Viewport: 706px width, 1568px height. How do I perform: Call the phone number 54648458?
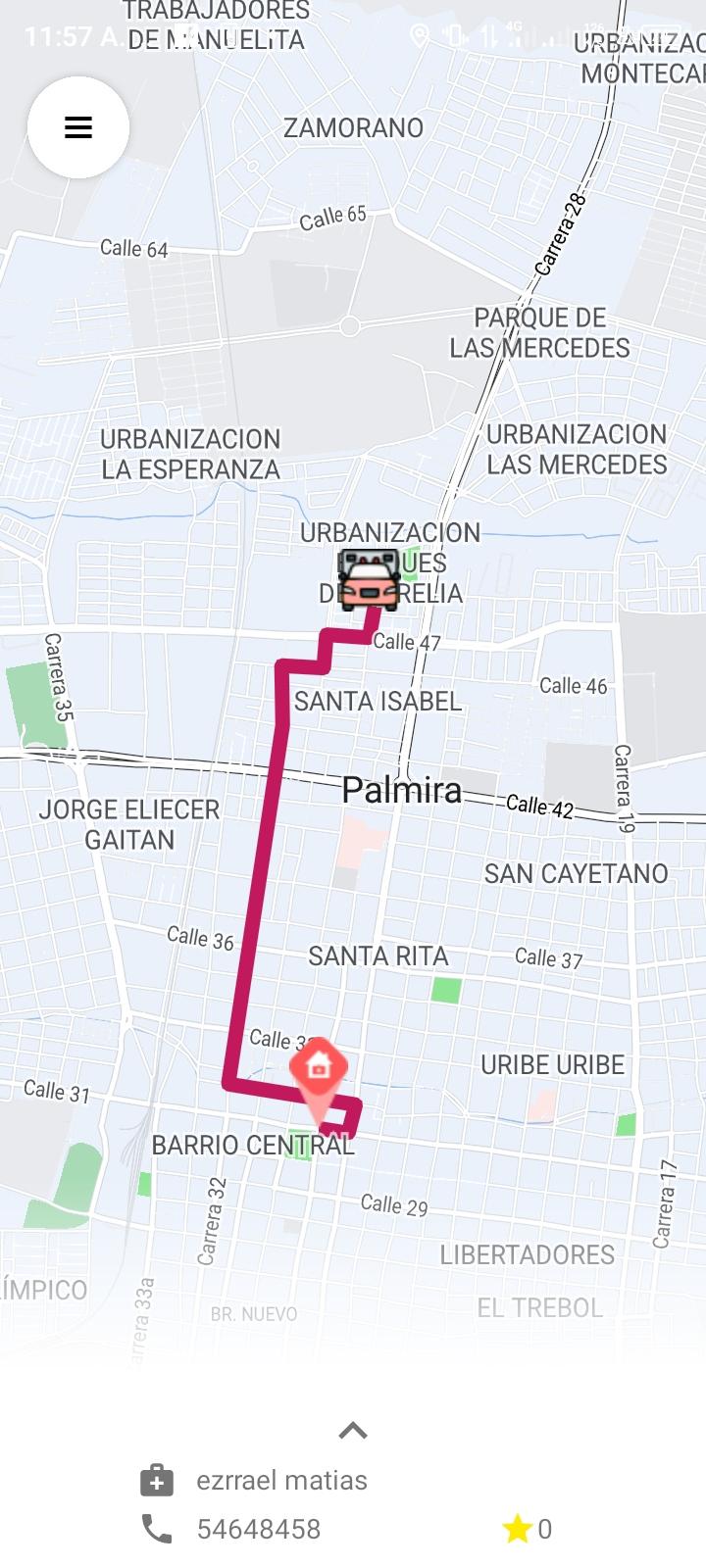coord(259,1529)
